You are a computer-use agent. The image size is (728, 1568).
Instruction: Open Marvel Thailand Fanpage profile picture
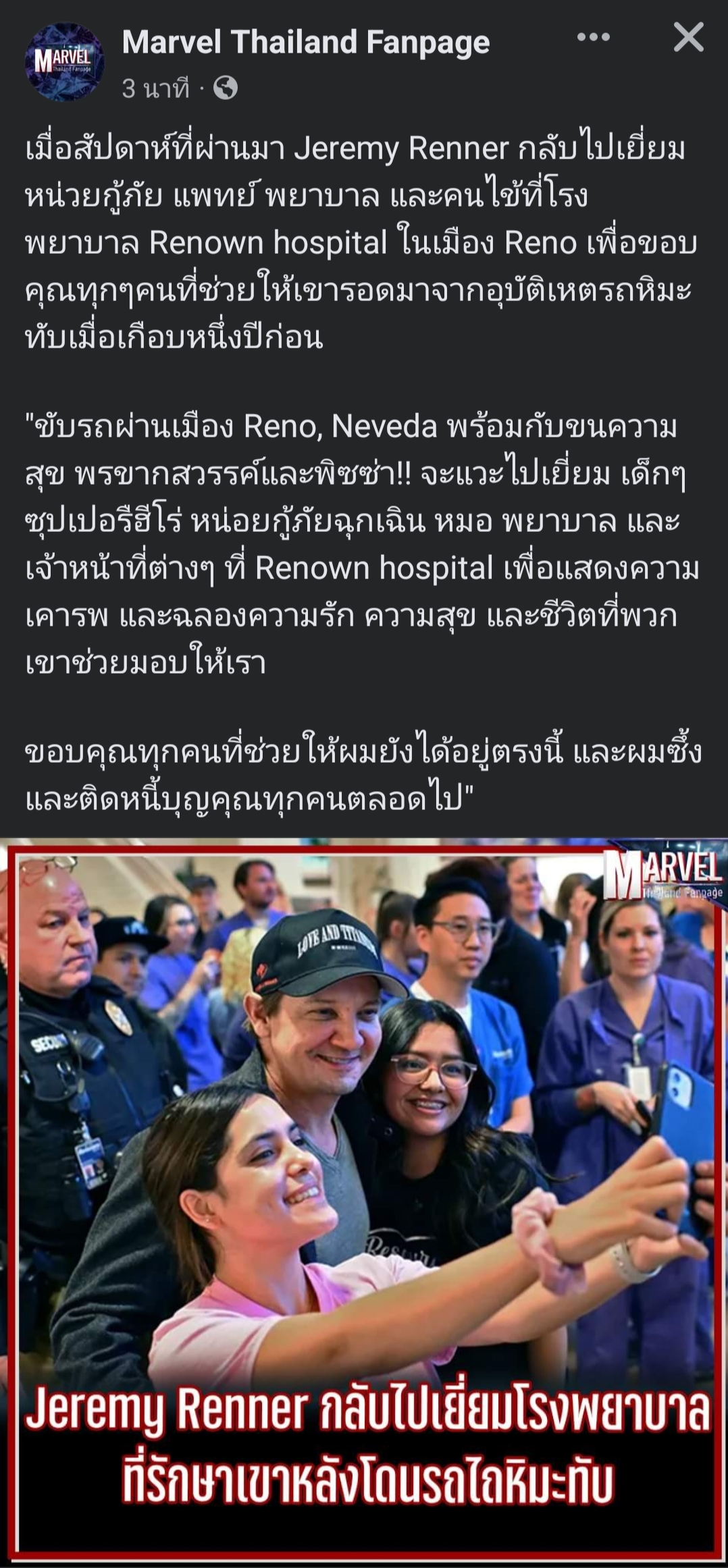64,62
